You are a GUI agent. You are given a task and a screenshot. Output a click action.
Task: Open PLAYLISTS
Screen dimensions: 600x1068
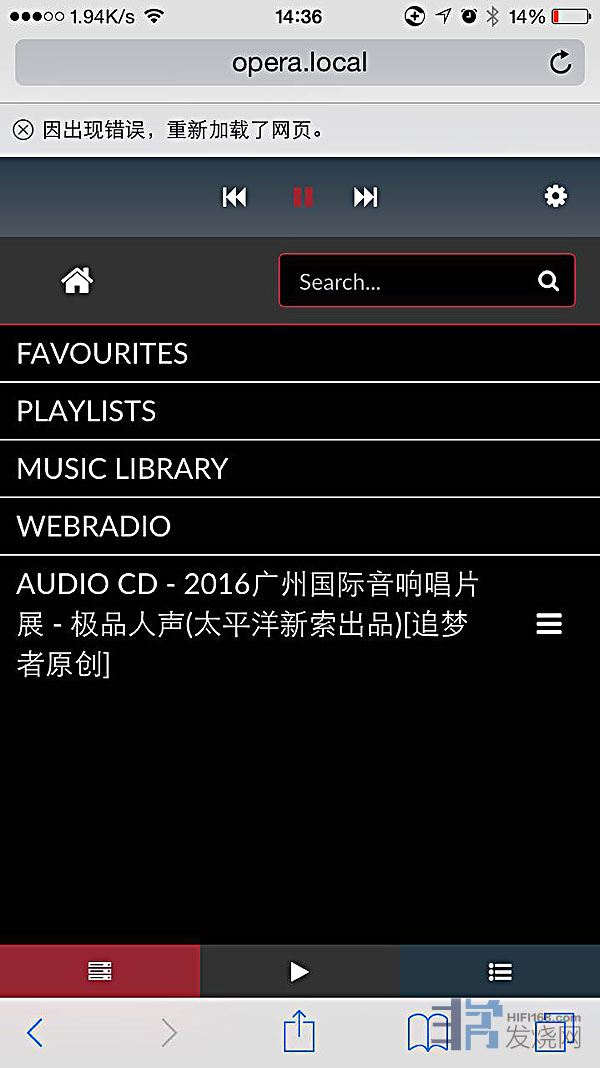click(87, 411)
